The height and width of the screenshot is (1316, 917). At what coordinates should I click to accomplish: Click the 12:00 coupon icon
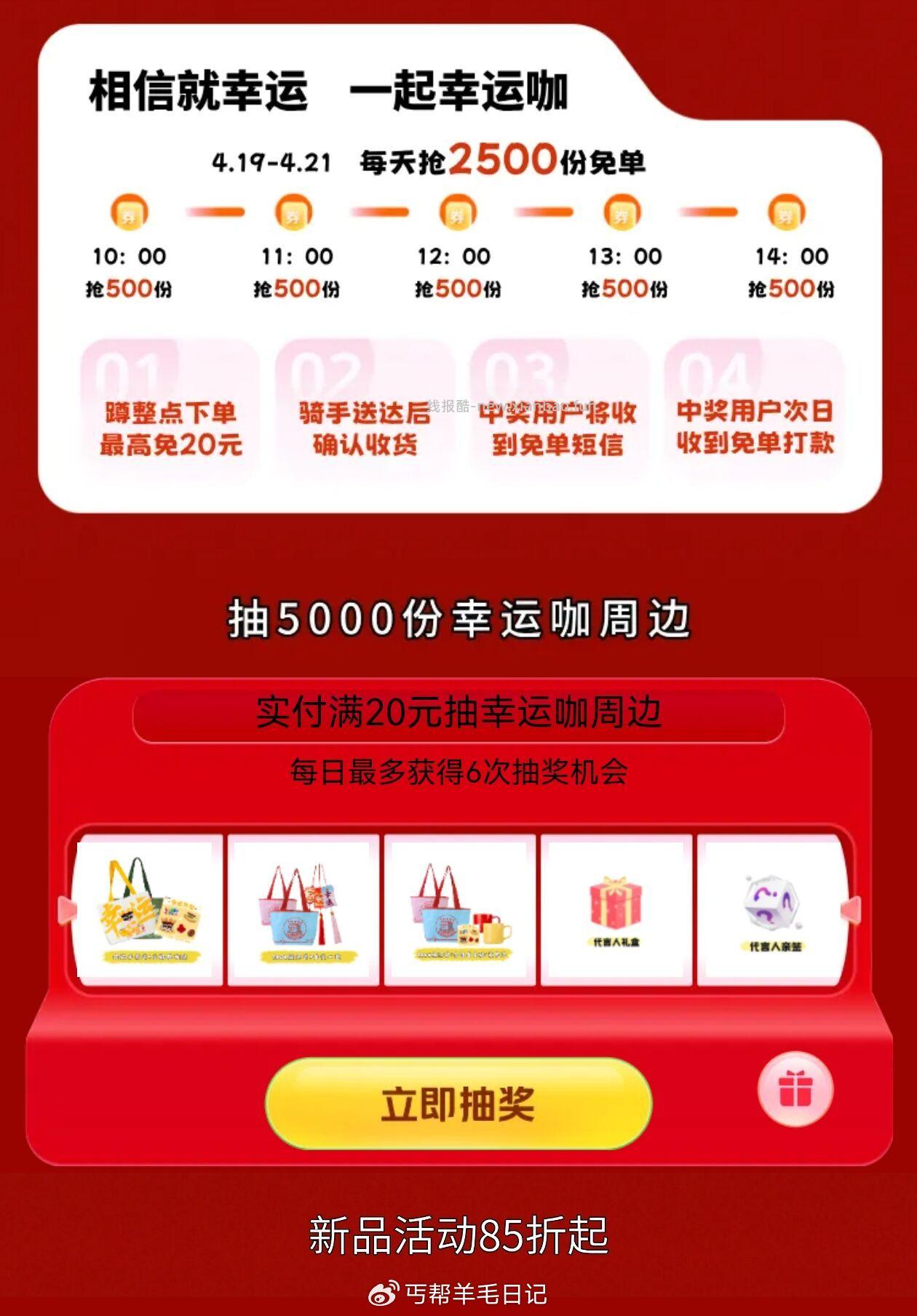tap(458, 213)
